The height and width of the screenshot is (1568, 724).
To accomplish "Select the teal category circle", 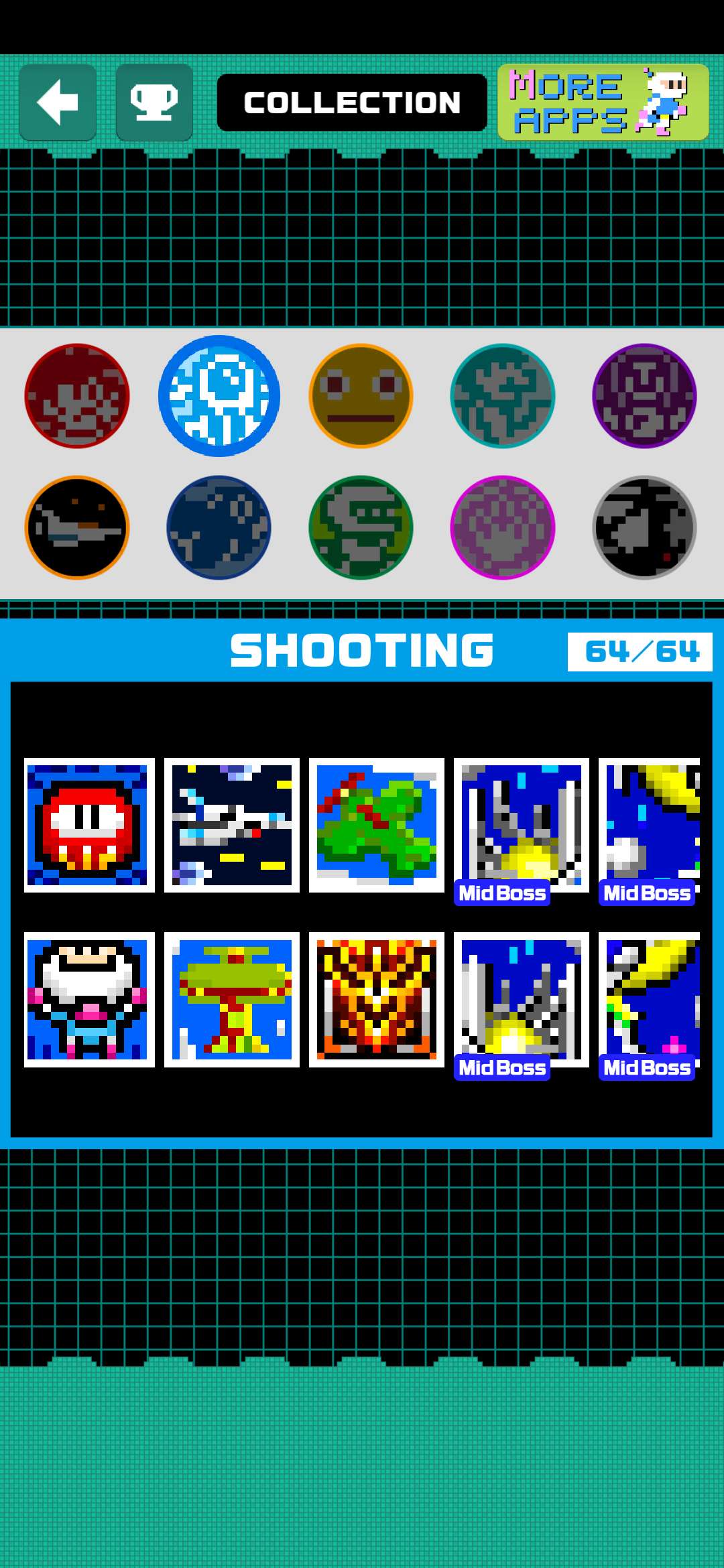I will (x=503, y=396).
